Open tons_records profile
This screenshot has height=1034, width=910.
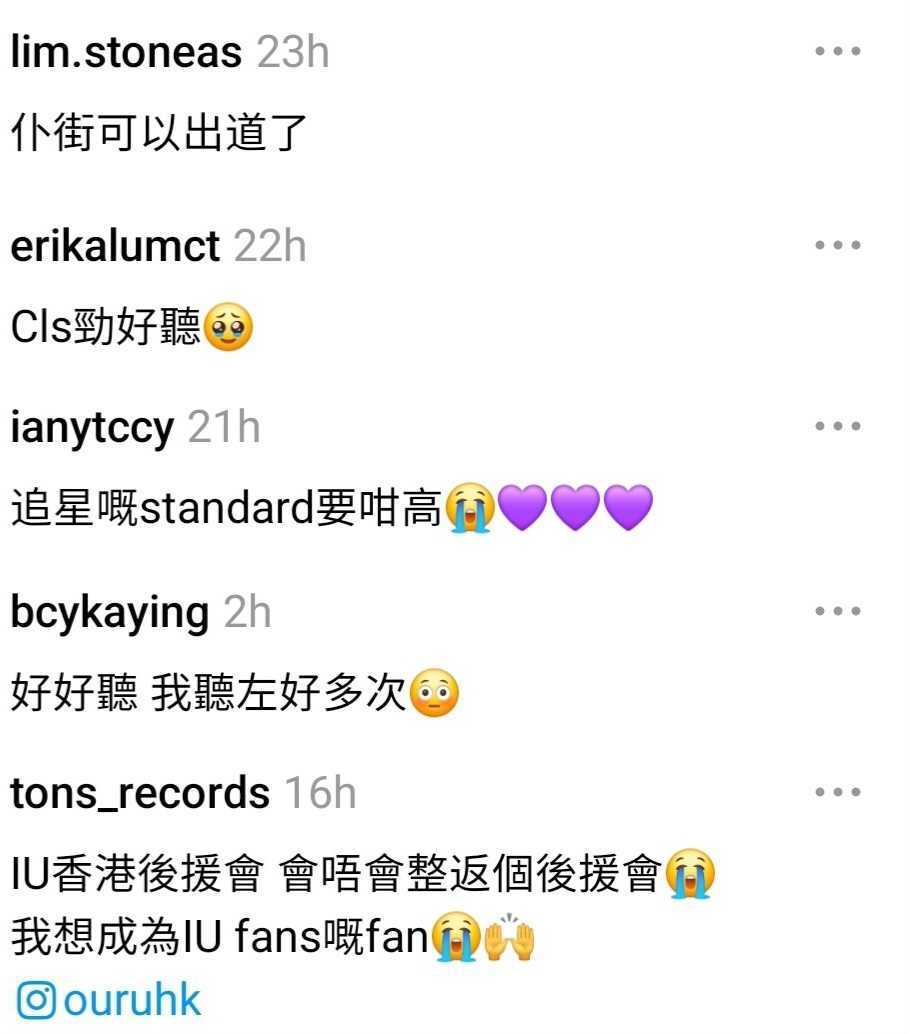pyautogui.click(x=140, y=793)
